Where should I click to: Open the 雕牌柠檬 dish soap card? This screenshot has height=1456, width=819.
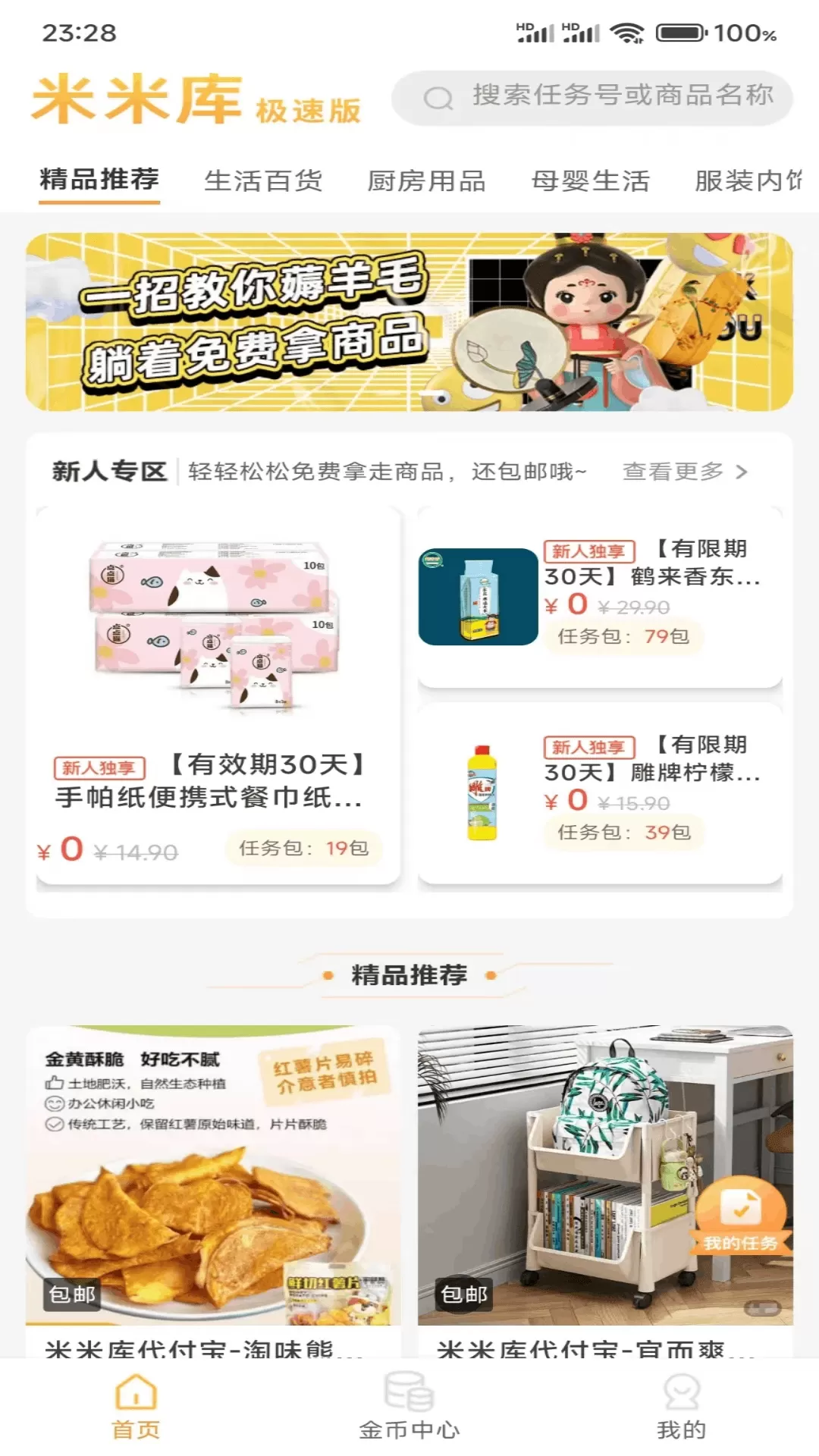point(599,792)
